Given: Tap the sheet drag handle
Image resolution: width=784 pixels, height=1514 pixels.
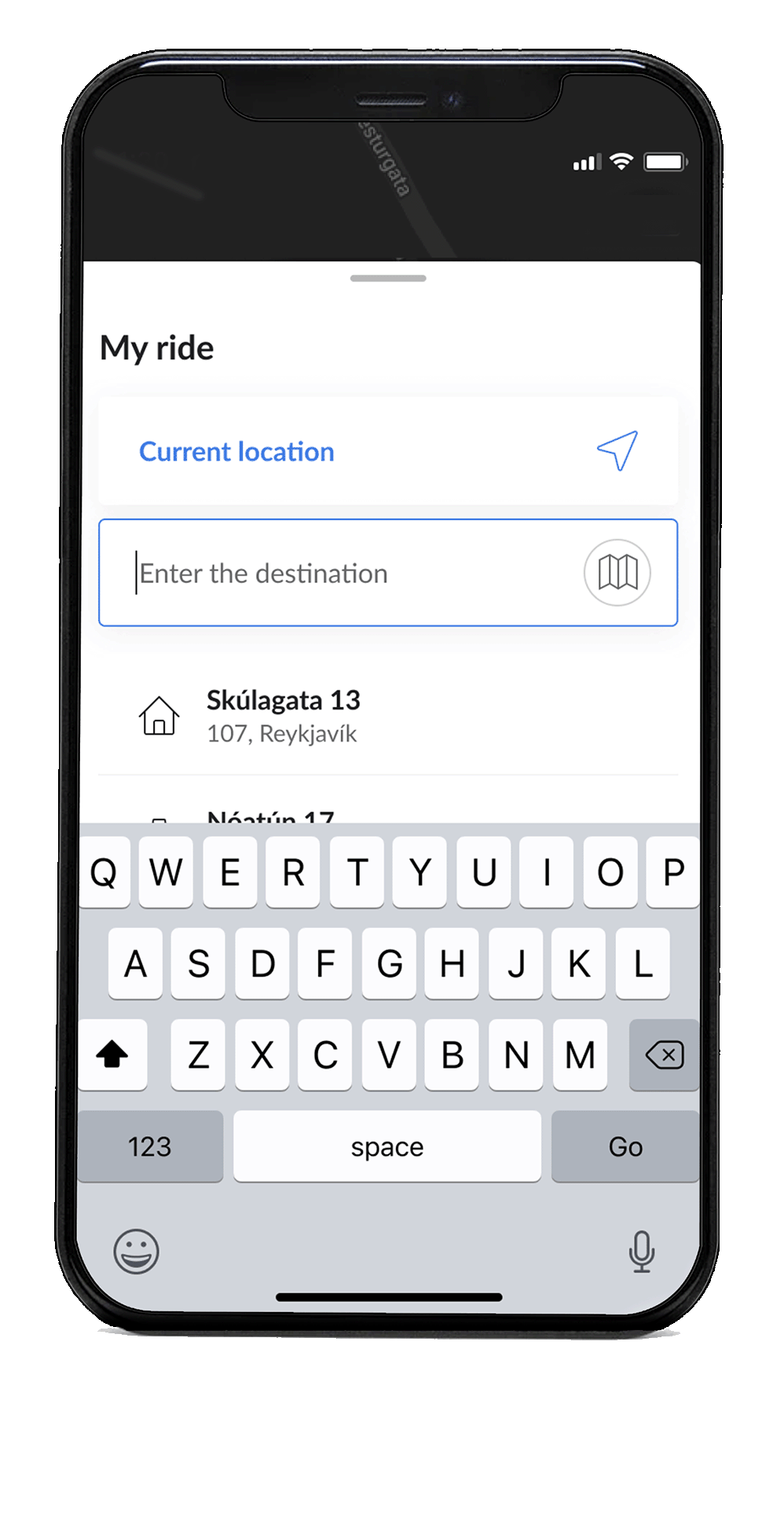Looking at the screenshot, I should click(388, 278).
